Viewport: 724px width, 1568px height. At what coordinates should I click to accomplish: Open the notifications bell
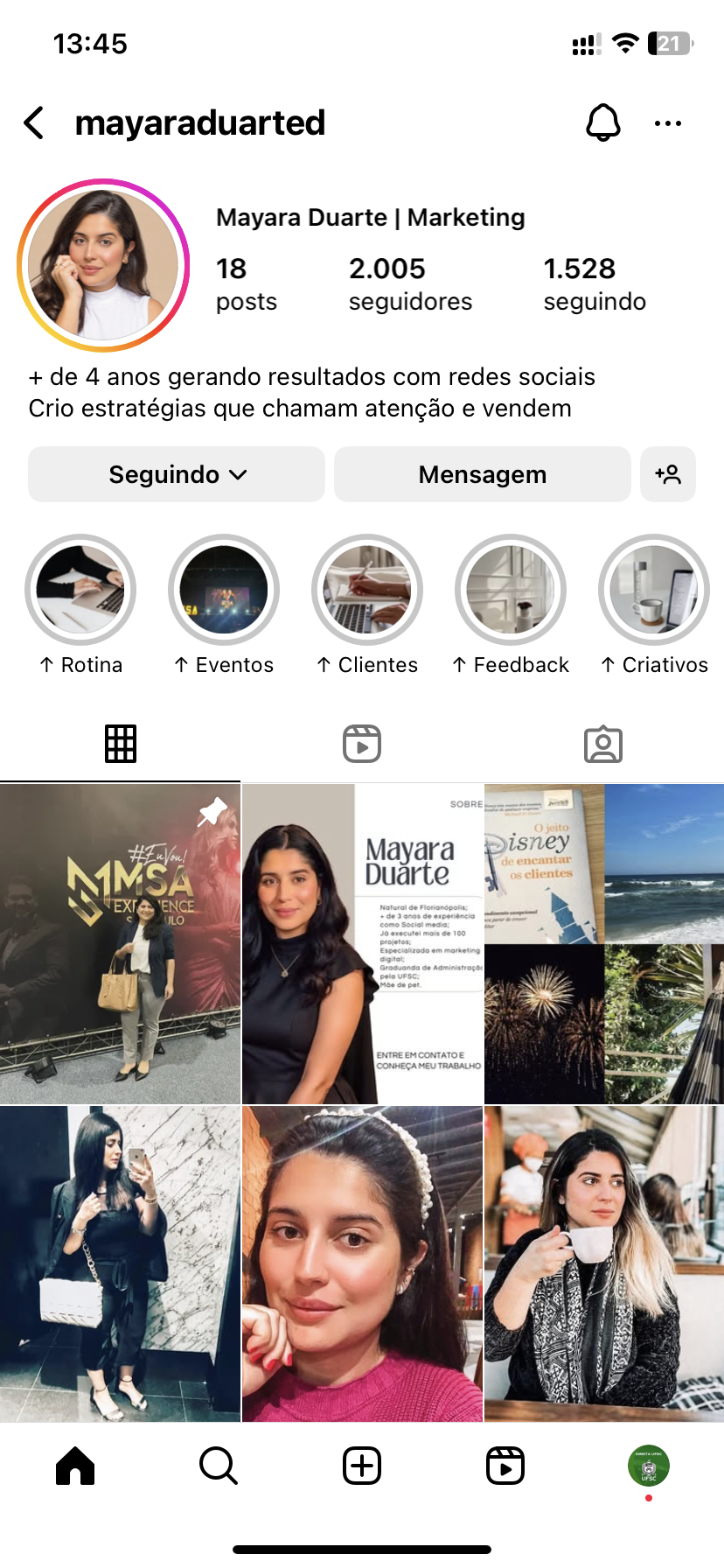coord(602,123)
